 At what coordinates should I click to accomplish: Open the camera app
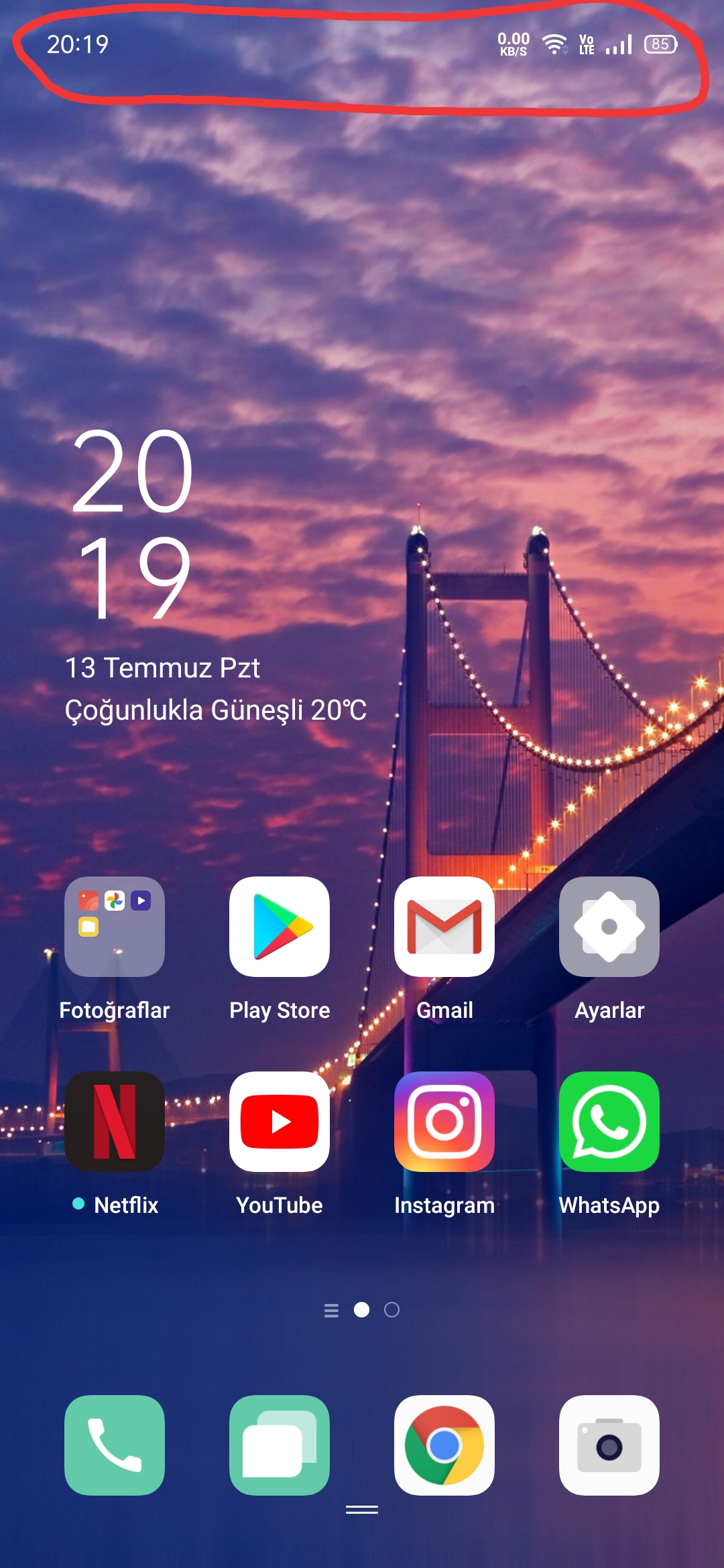point(609,1445)
